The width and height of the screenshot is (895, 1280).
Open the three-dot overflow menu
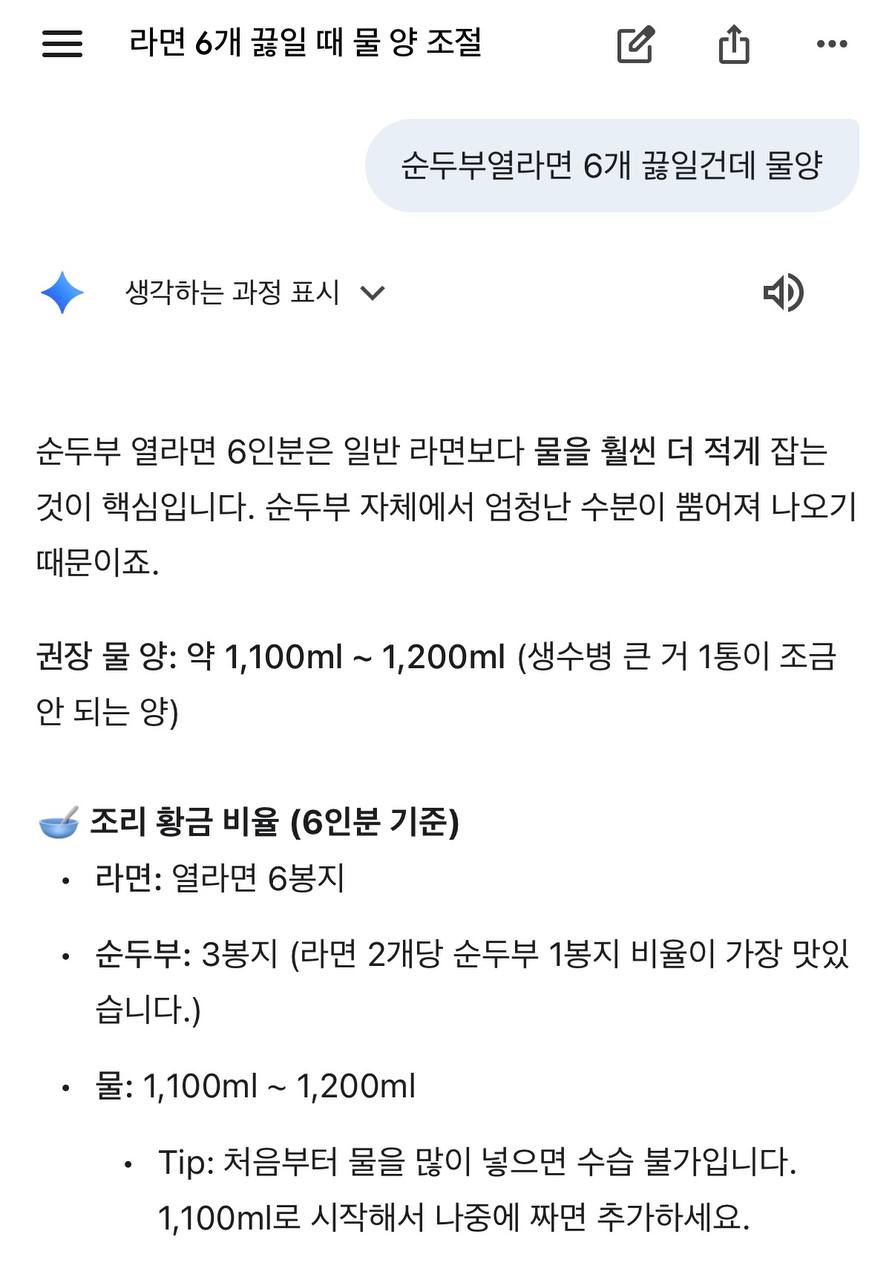(x=832, y=44)
